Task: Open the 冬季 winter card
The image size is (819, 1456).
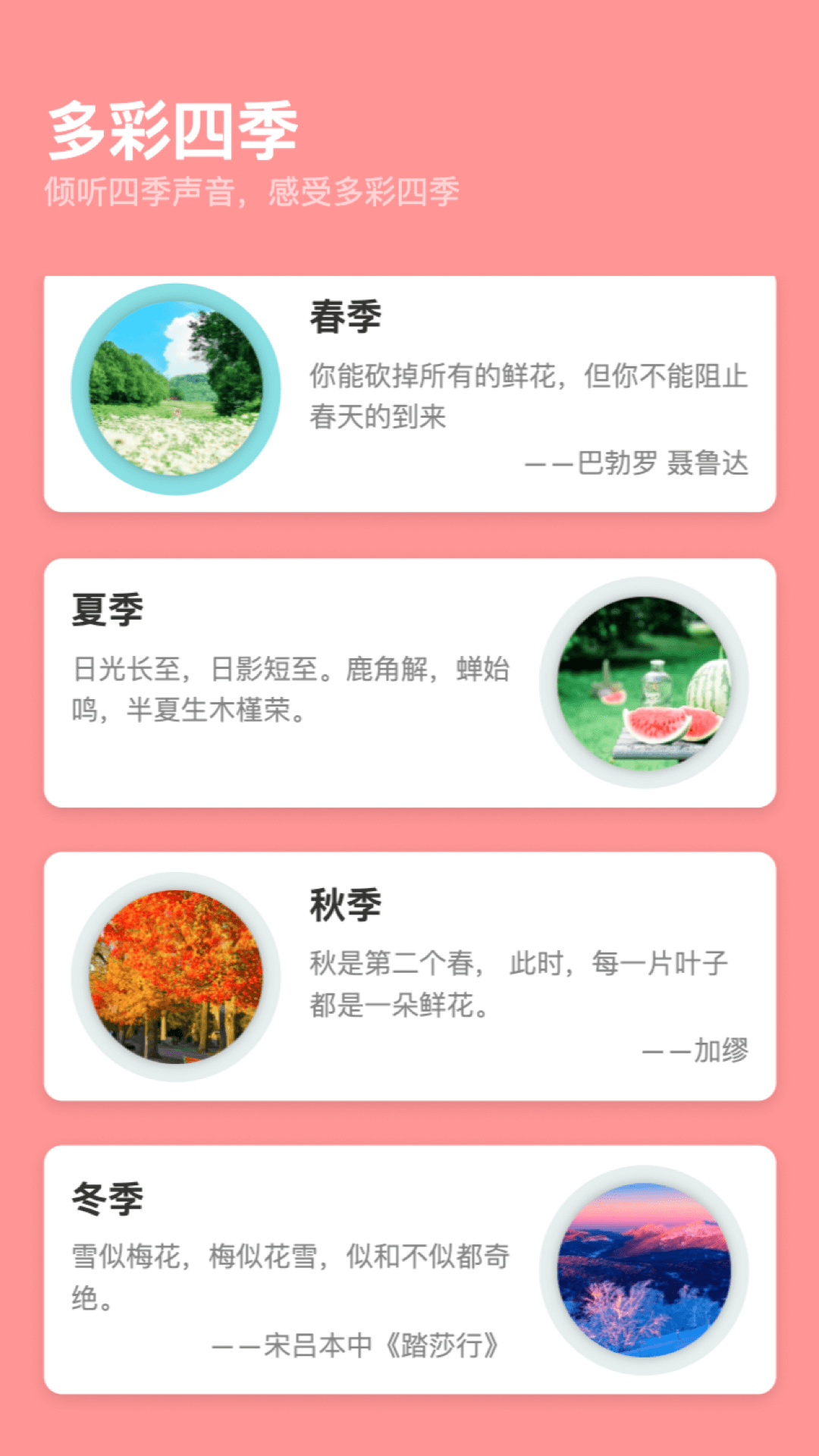Action: pos(409,1269)
